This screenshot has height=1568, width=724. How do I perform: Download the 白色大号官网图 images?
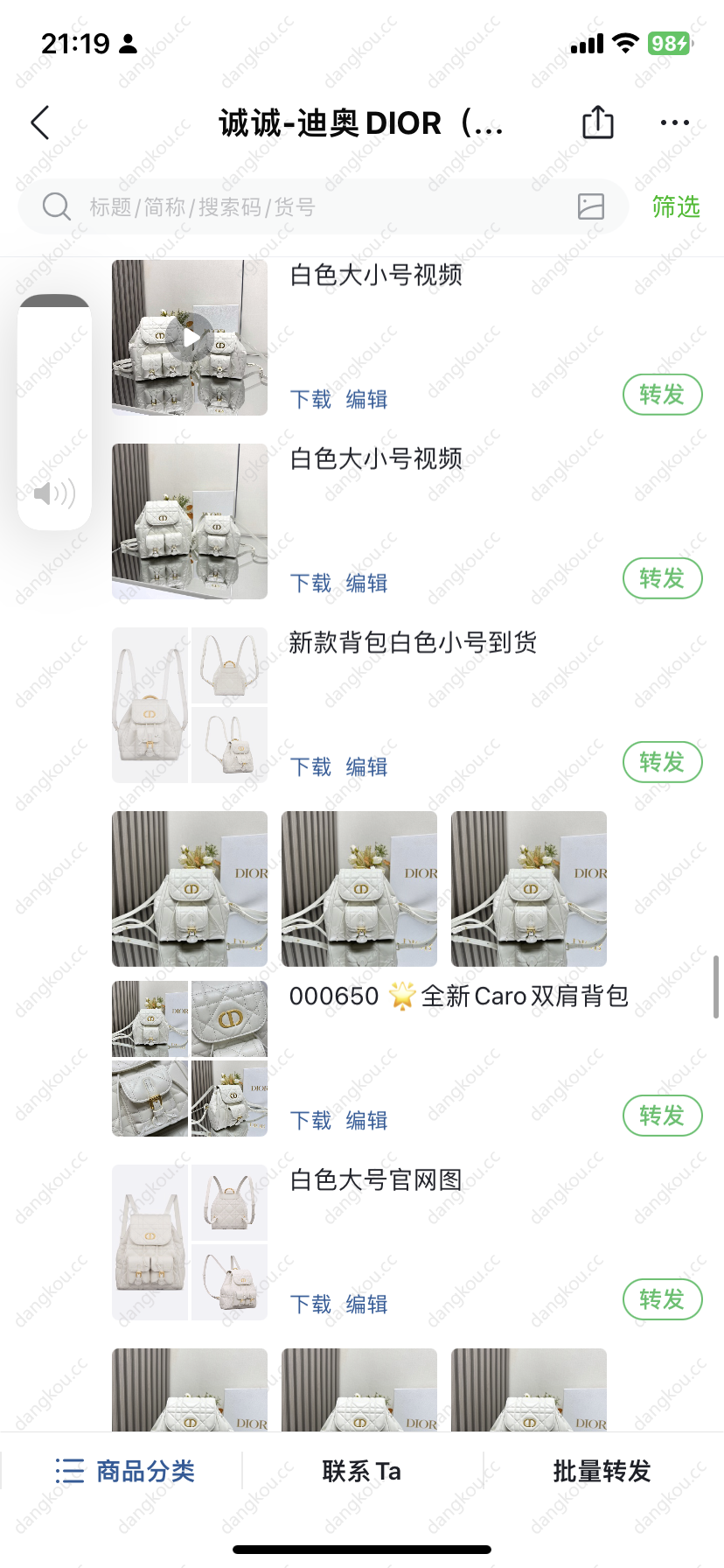310,1305
